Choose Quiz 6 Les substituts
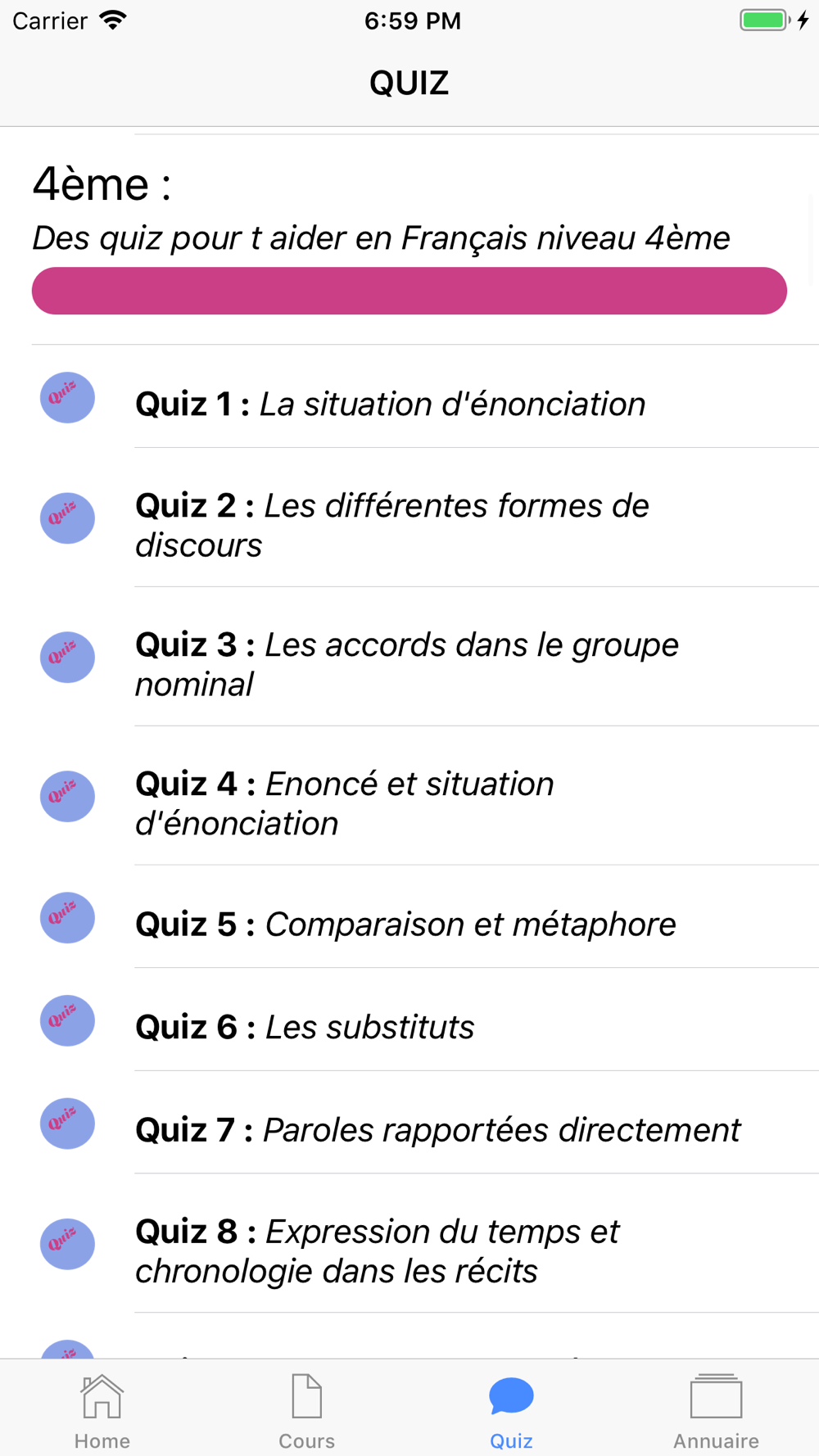 pyautogui.click(x=409, y=1020)
